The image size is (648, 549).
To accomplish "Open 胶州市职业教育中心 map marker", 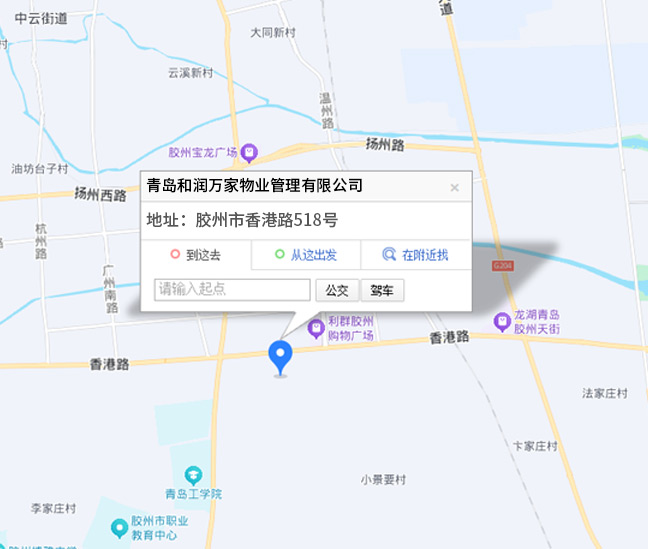I will tap(117, 523).
